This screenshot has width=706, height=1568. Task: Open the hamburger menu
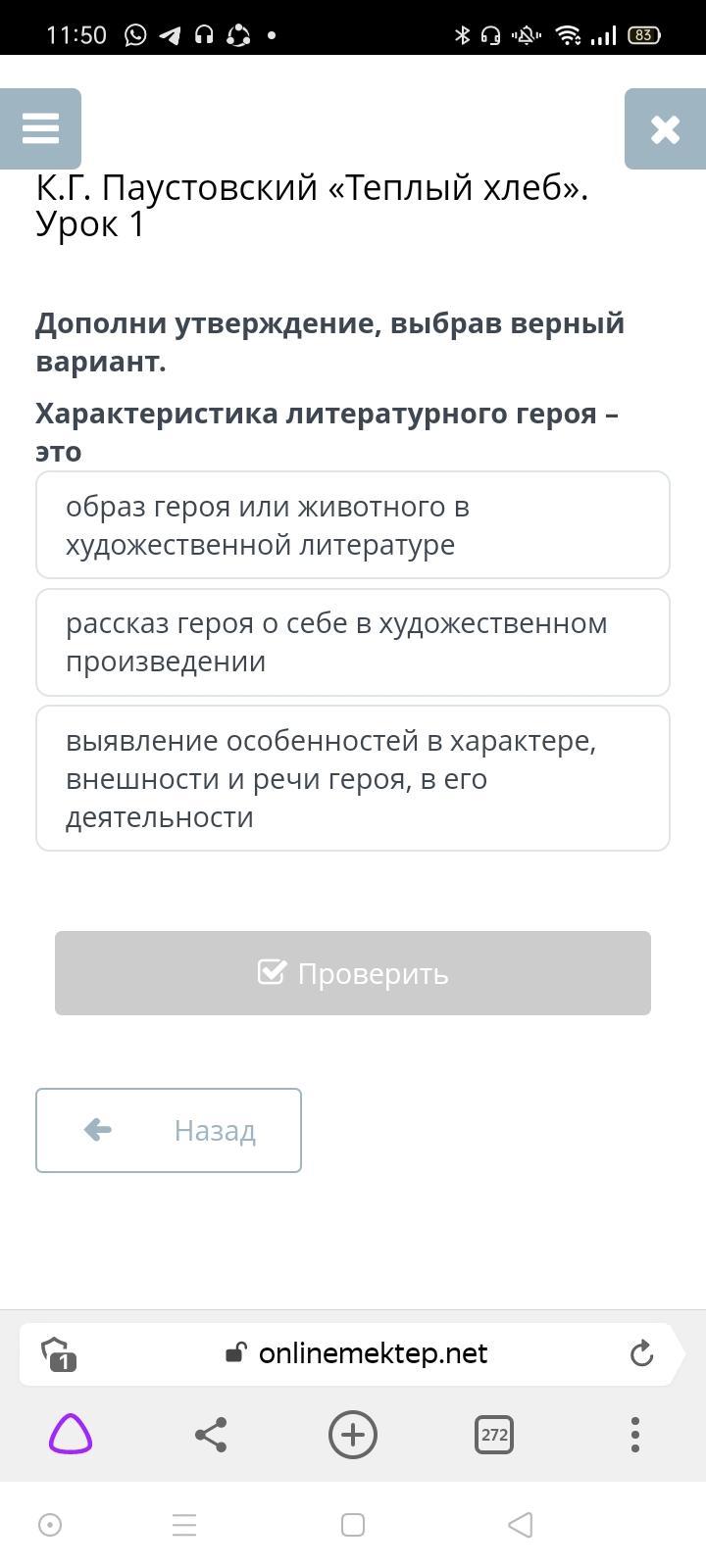tap(40, 128)
